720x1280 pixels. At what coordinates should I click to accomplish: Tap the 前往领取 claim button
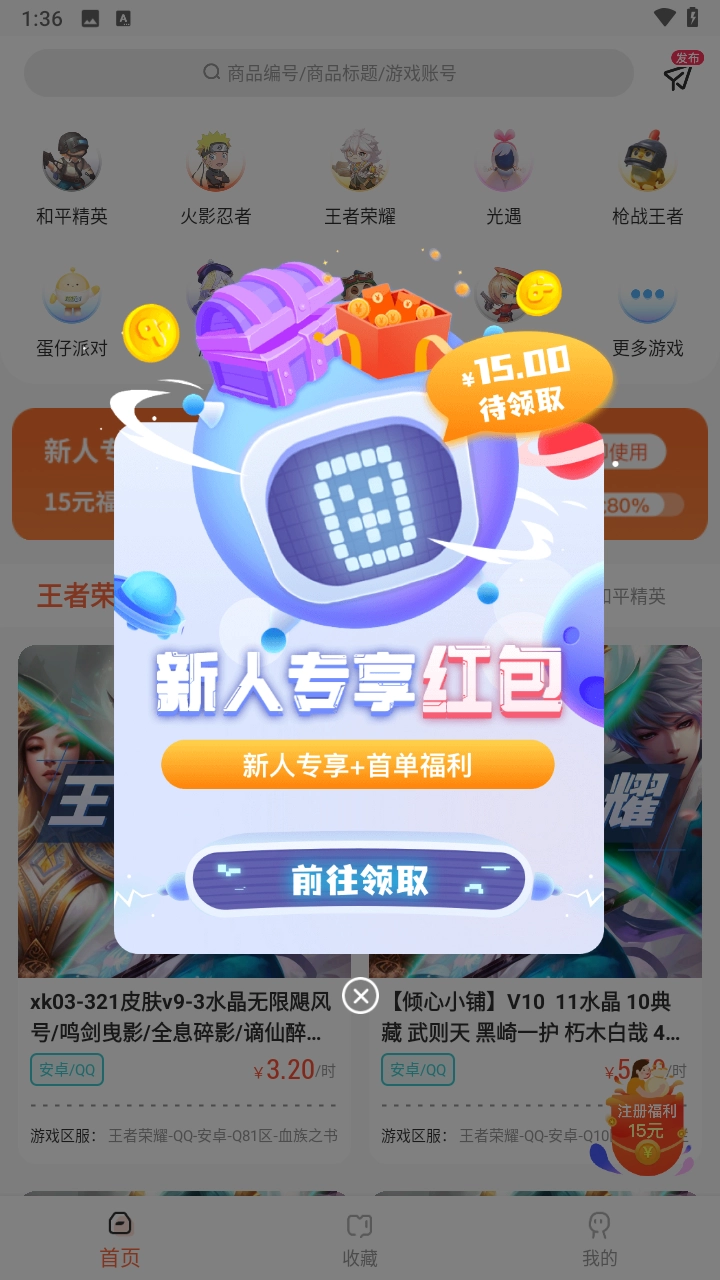point(358,880)
